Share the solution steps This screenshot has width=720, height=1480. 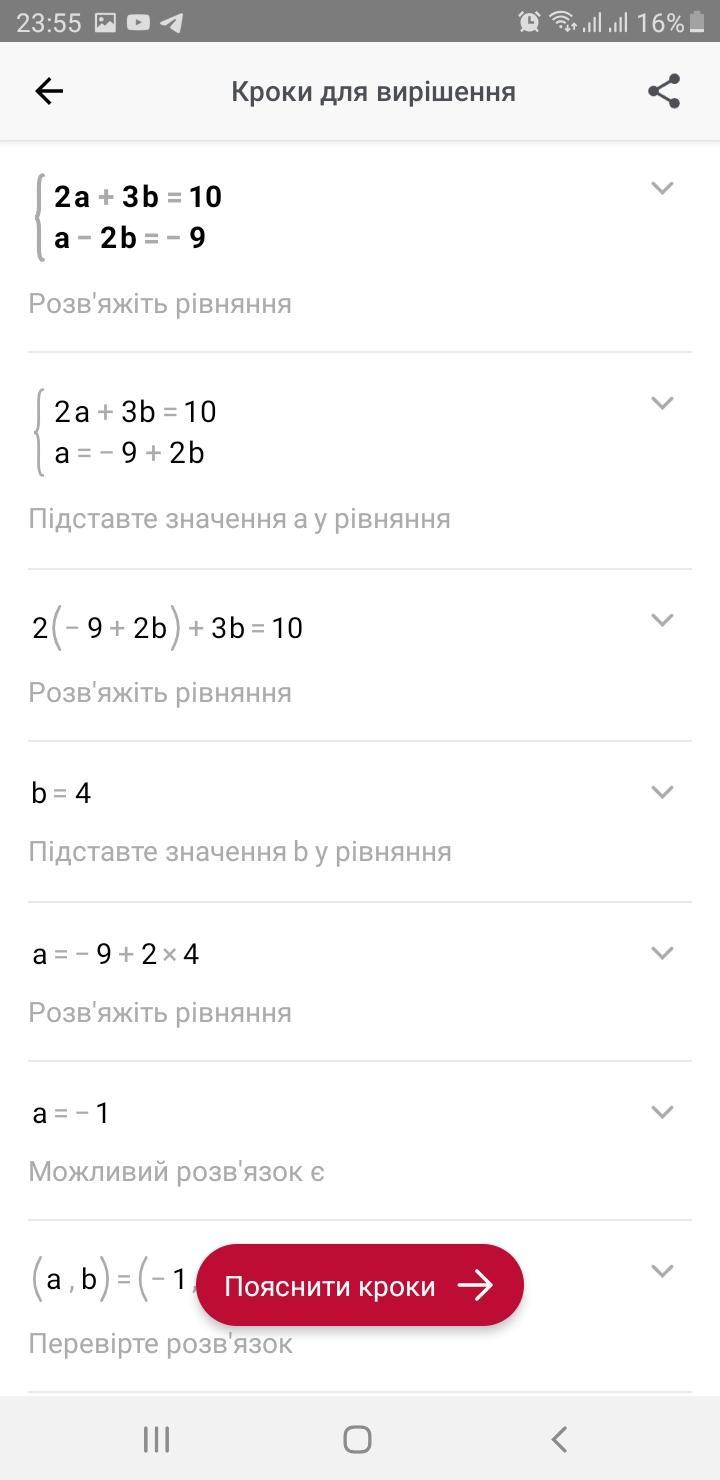664,91
